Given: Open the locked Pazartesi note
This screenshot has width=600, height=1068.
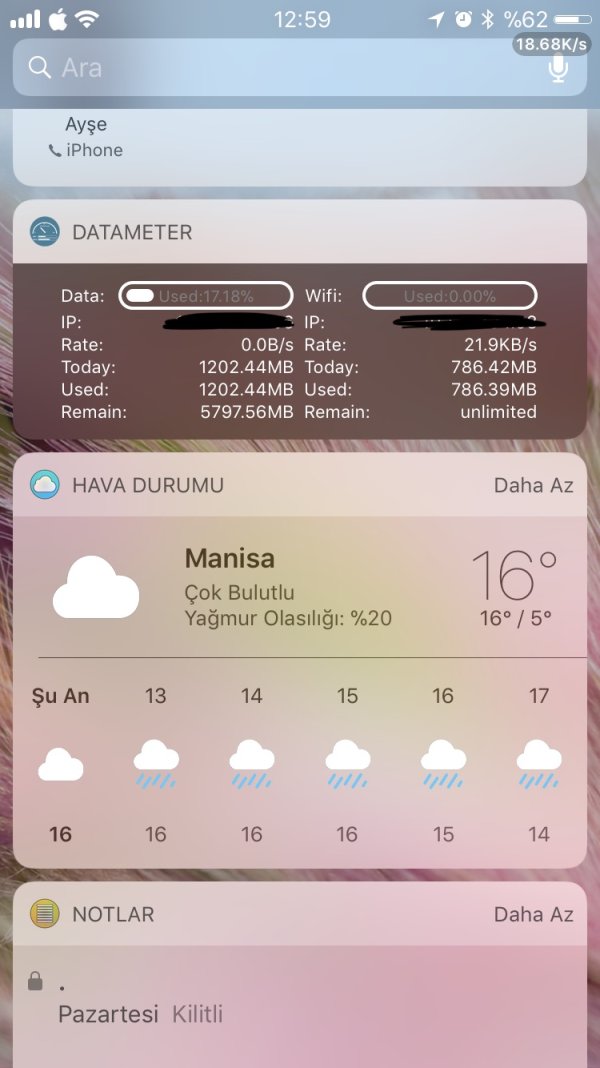Looking at the screenshot, I should pos(140,1013).
